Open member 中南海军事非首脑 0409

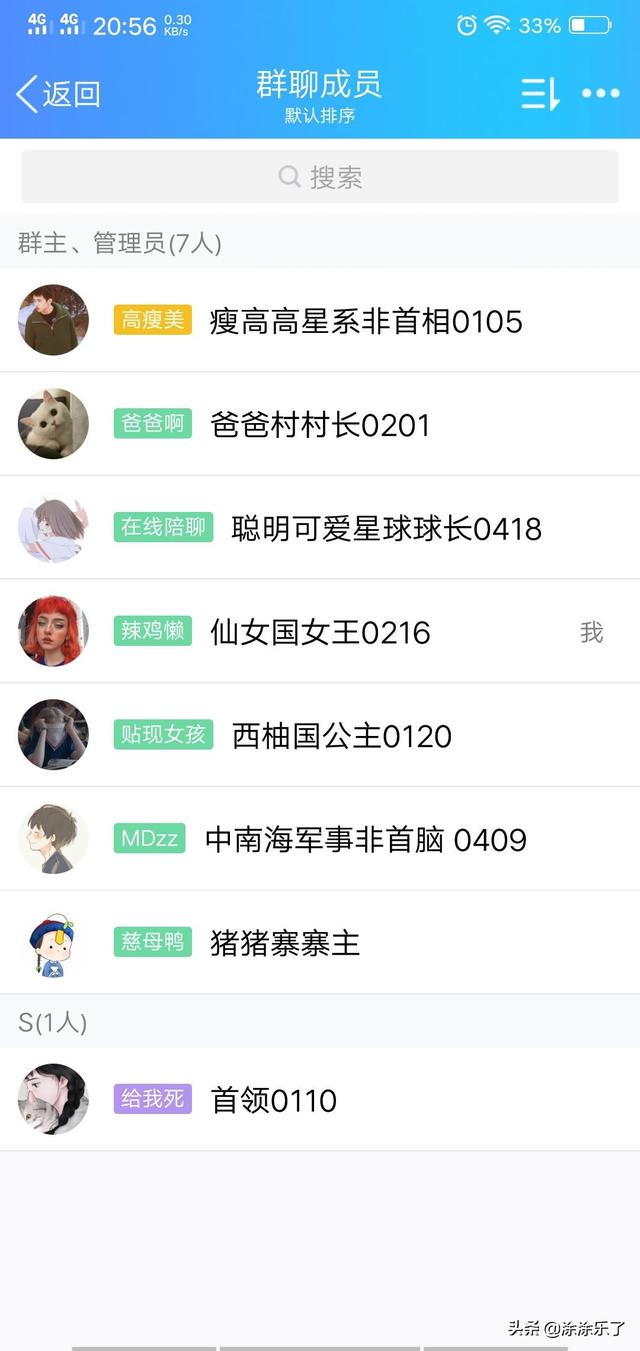pyautogui.click(x=320, y=839)
